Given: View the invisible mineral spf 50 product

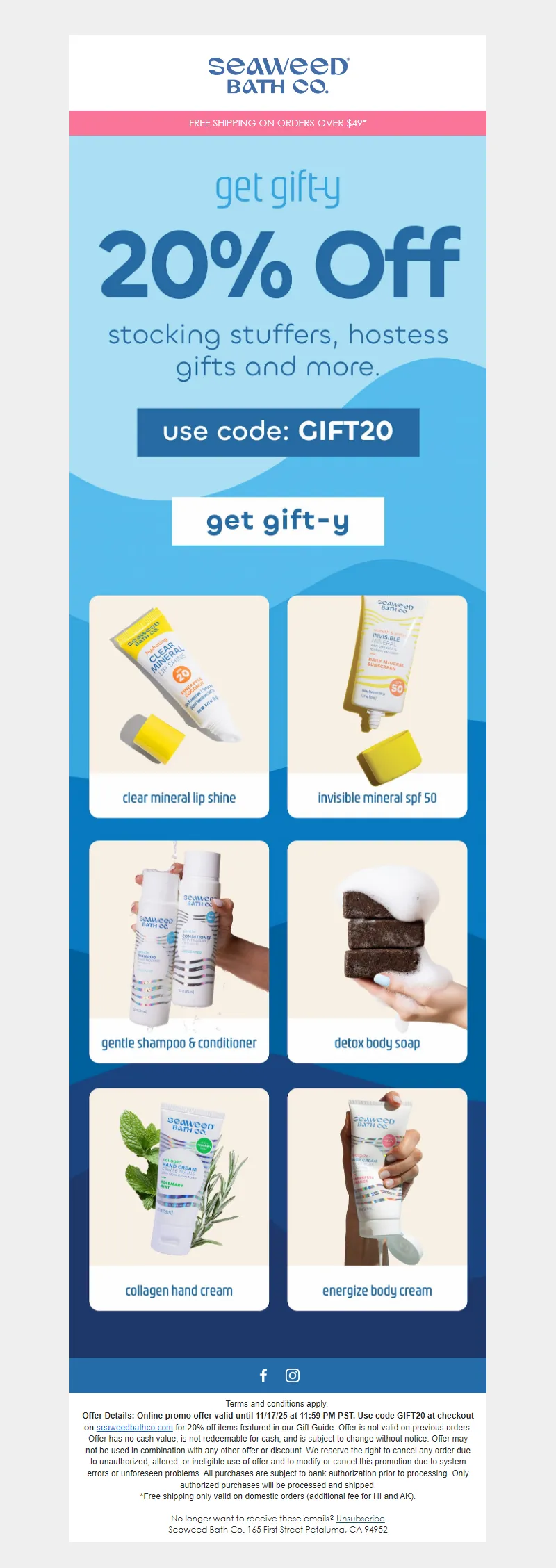Looking at the screenshot, I should (x=377, y=706).
